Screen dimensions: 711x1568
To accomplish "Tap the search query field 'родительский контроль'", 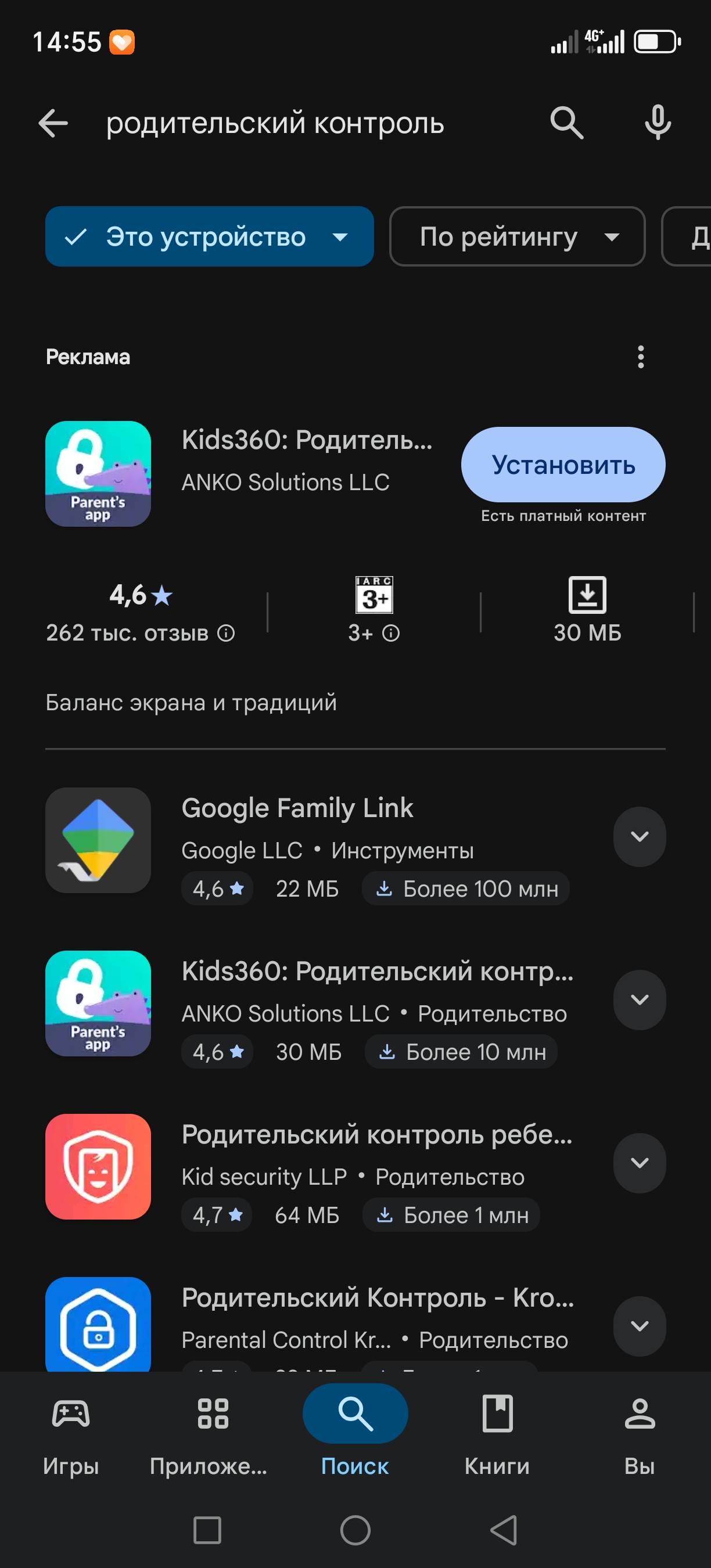I will click(275, 124).
